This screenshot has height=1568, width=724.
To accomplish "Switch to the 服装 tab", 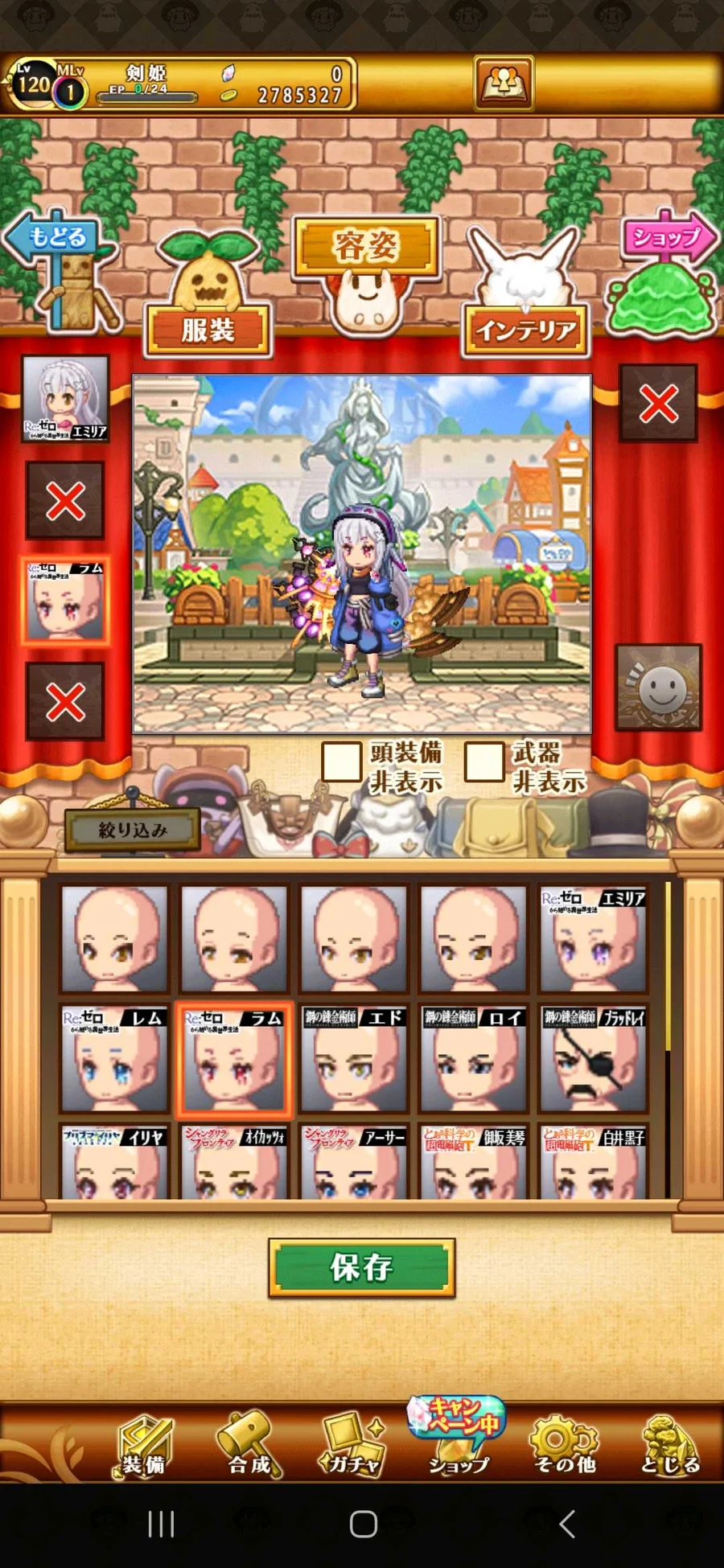I will coord(208,330).
